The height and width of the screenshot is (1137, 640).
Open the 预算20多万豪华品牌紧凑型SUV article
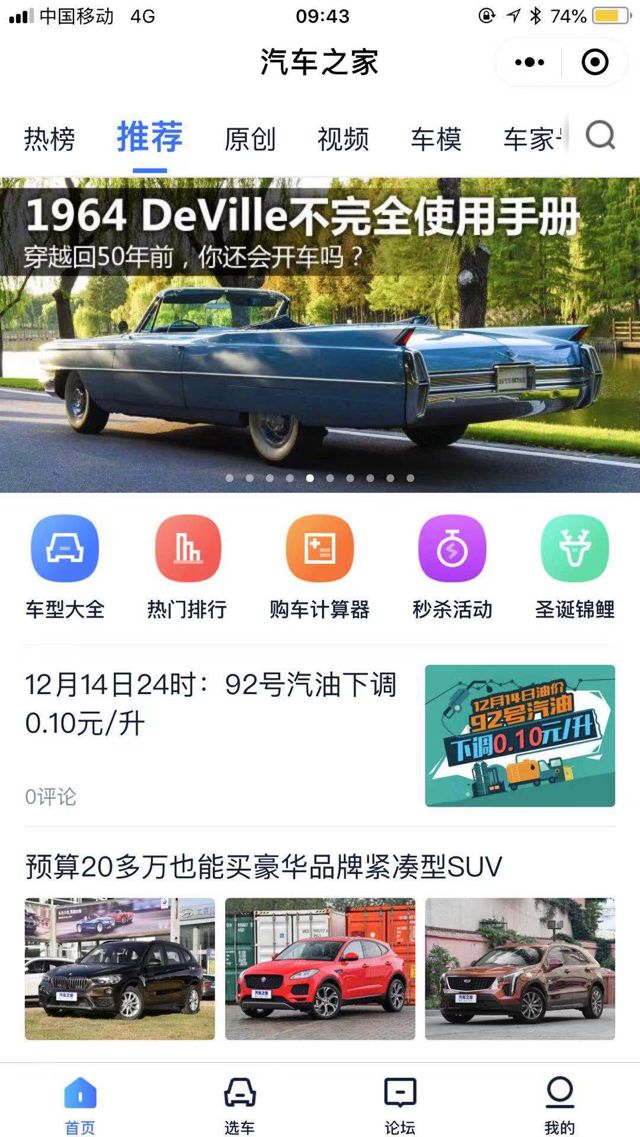point(264,866)
